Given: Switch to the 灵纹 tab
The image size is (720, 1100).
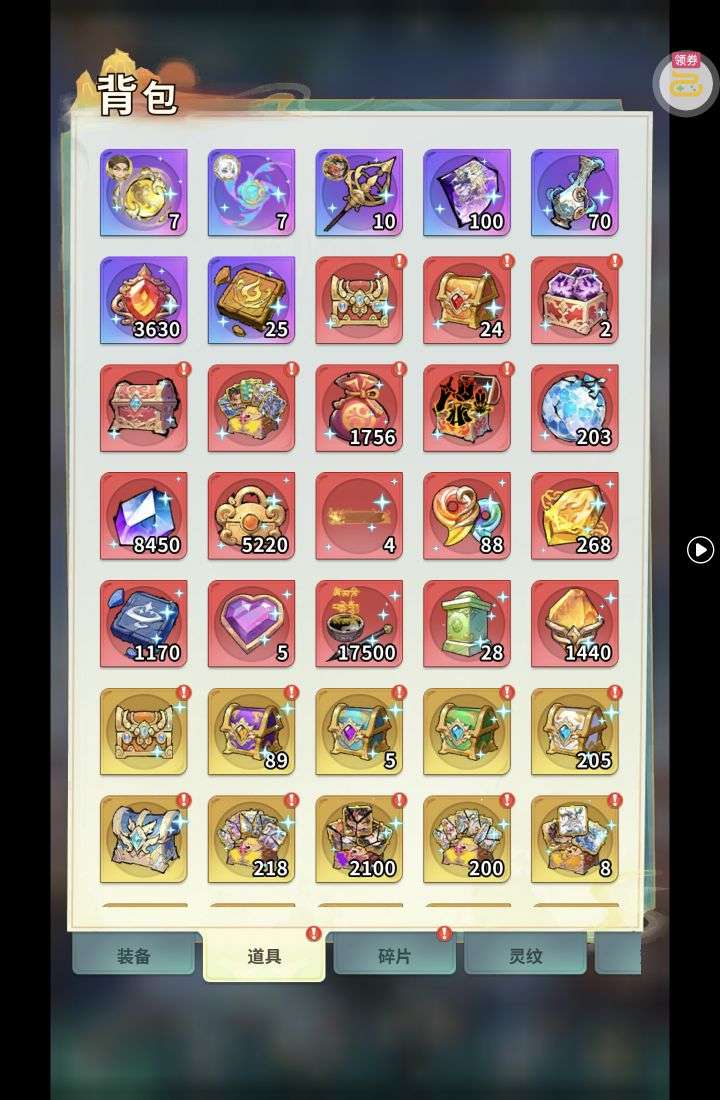Looking at the screenshot, I should point(525,955).
